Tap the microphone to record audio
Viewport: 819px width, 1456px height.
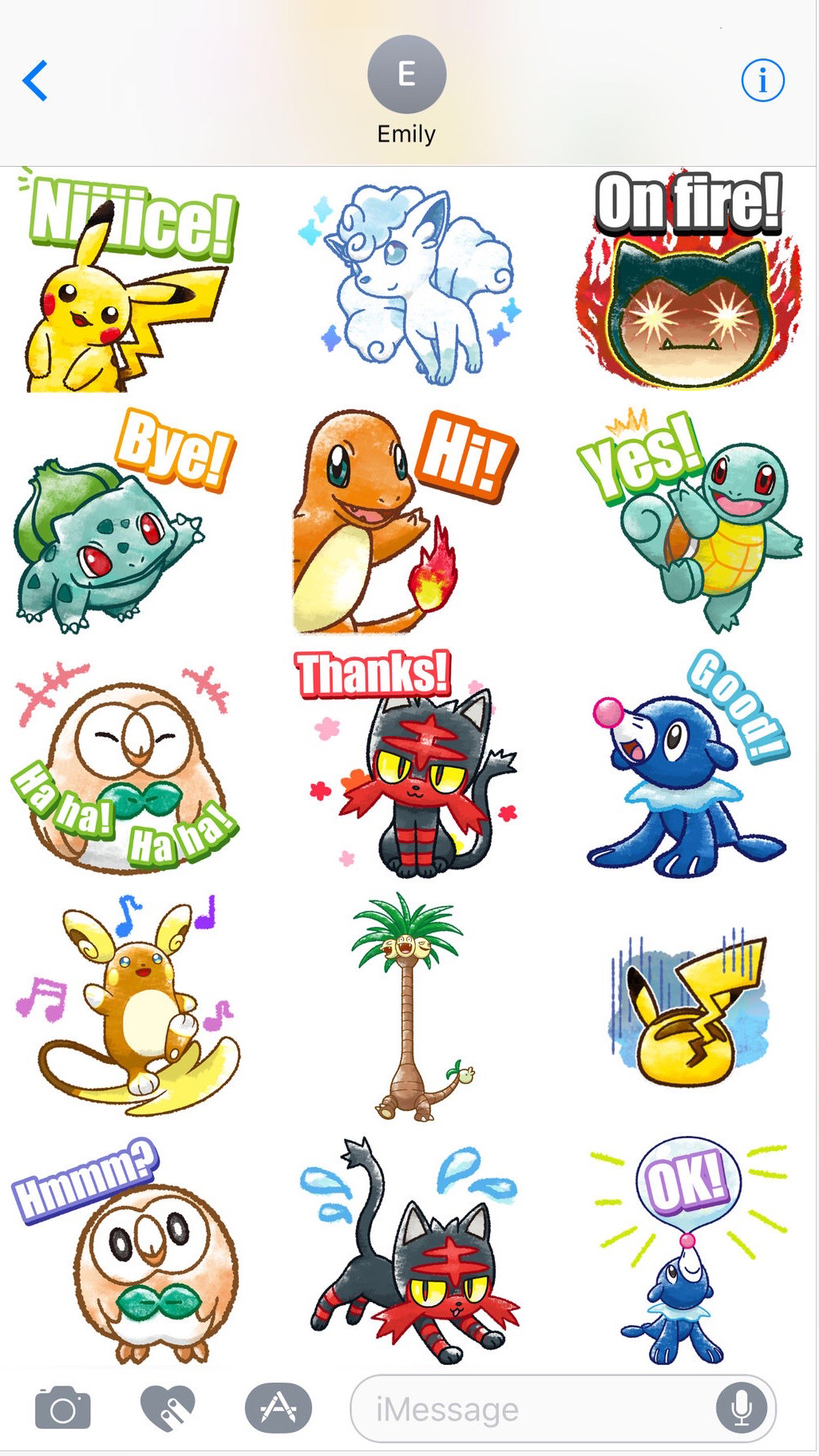pyautogui.click(x=742, y=1409)
